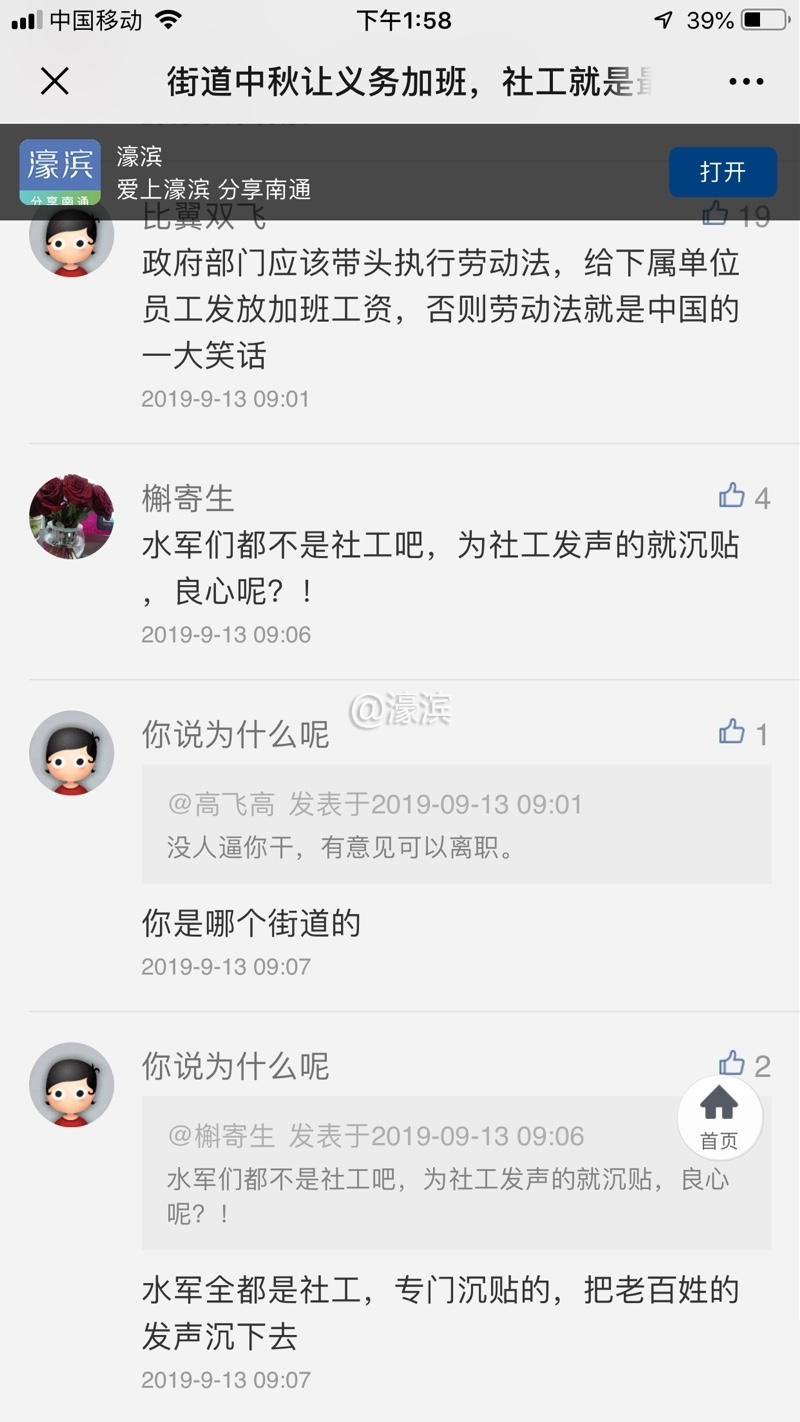Image resolution: width=800 pixels, height=1422 pixels.
Task: Like the reply saying 水军全都是社工
Action: click(732, 1064)
